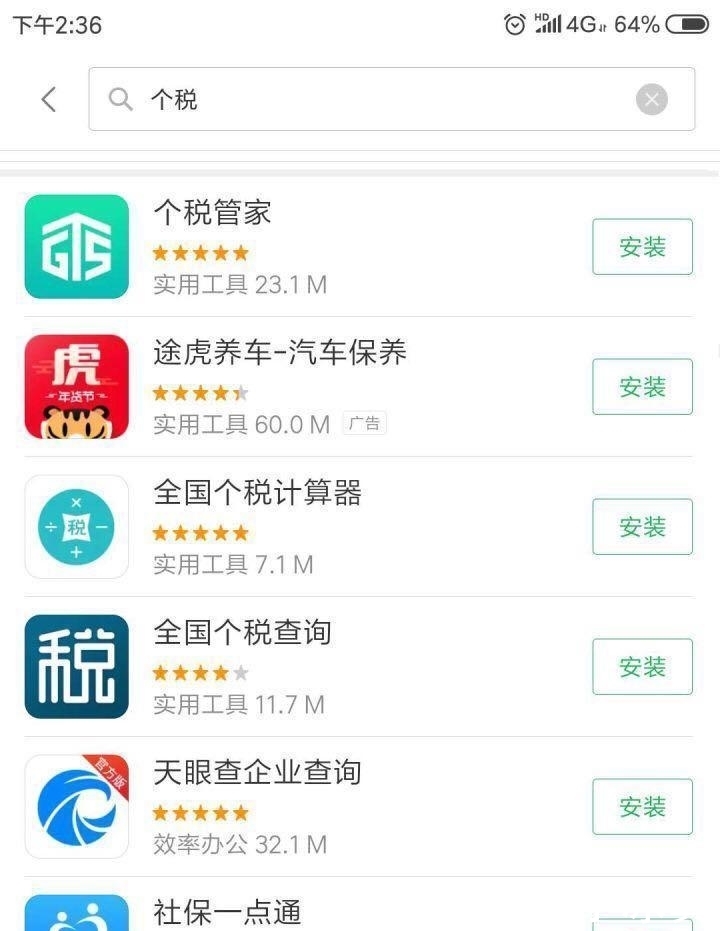Open the 个税管家 app icon
720x931 pixels.
pos(75,246)
